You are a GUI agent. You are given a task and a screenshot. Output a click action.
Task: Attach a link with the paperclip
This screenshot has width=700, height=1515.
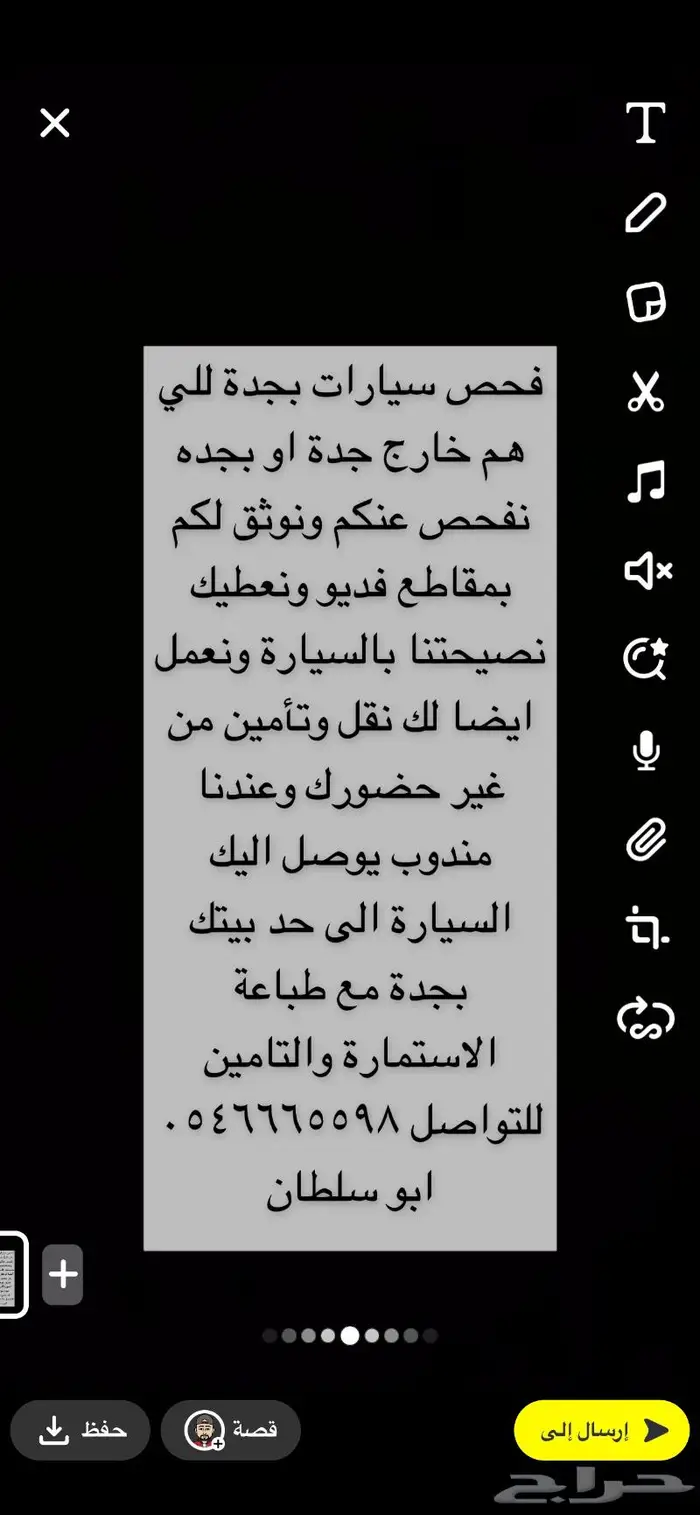[x=646, y=840]
